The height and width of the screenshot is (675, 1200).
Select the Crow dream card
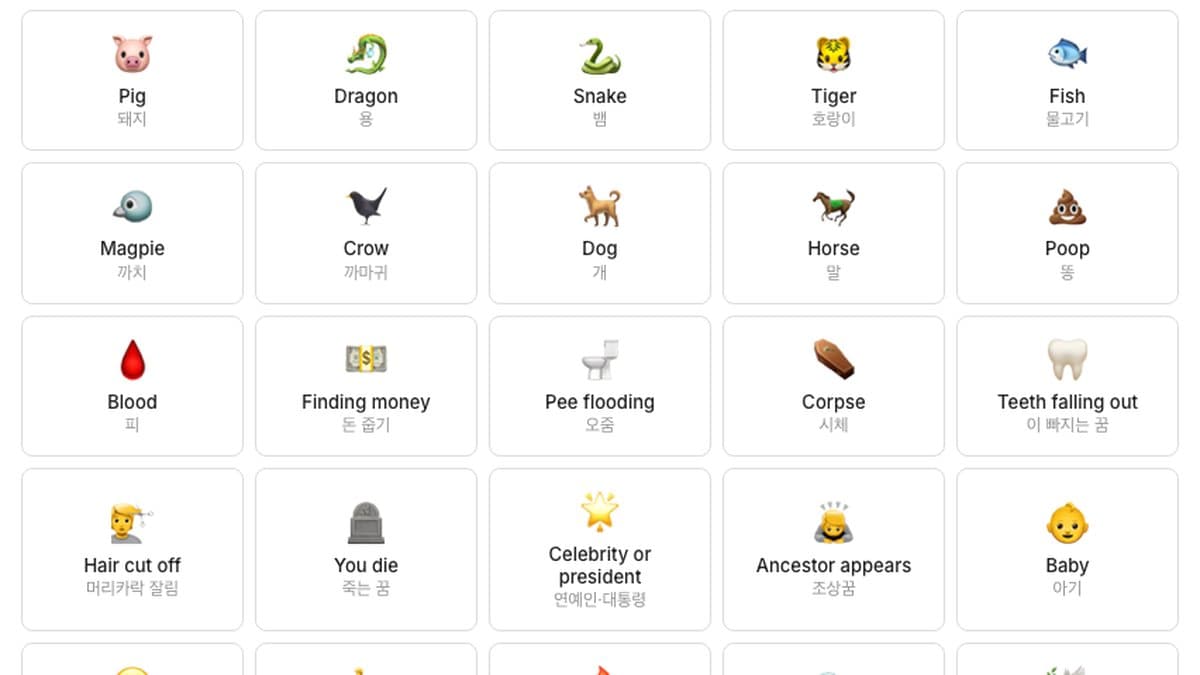click(x=366, y=233)
